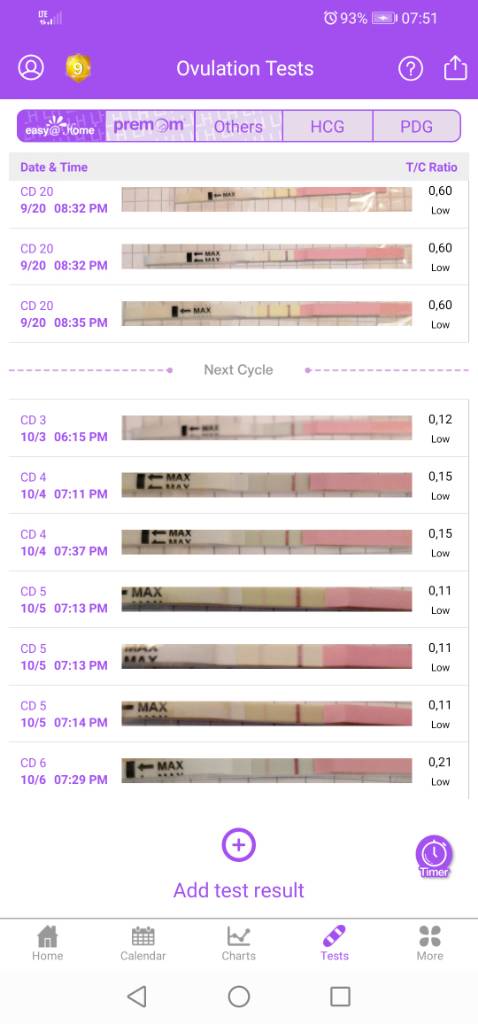The image size is (478, 1024).
Task: Share the ovulation test results
Action: coord(456,68)
